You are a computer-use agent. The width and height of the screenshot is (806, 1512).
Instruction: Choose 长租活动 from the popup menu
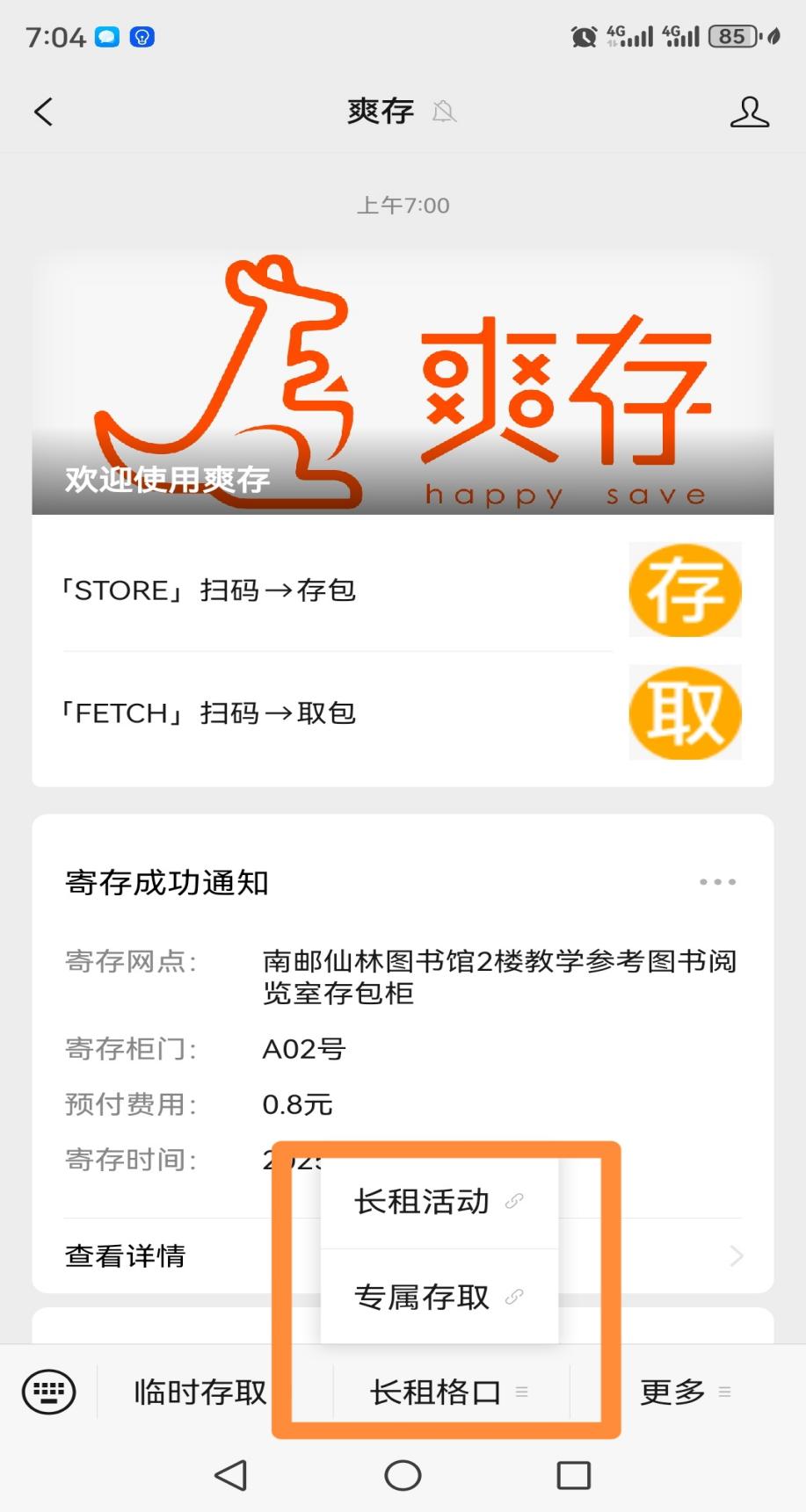(x=439, y=1201)
